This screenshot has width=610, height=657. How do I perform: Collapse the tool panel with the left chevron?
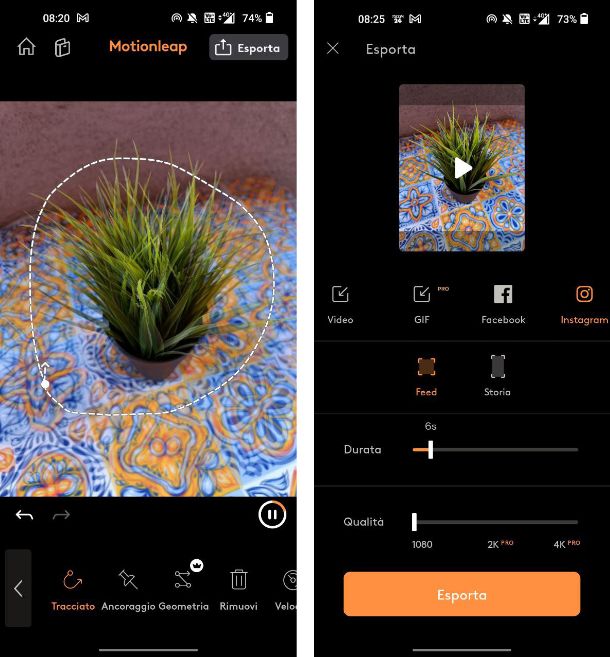pos(18,588)
